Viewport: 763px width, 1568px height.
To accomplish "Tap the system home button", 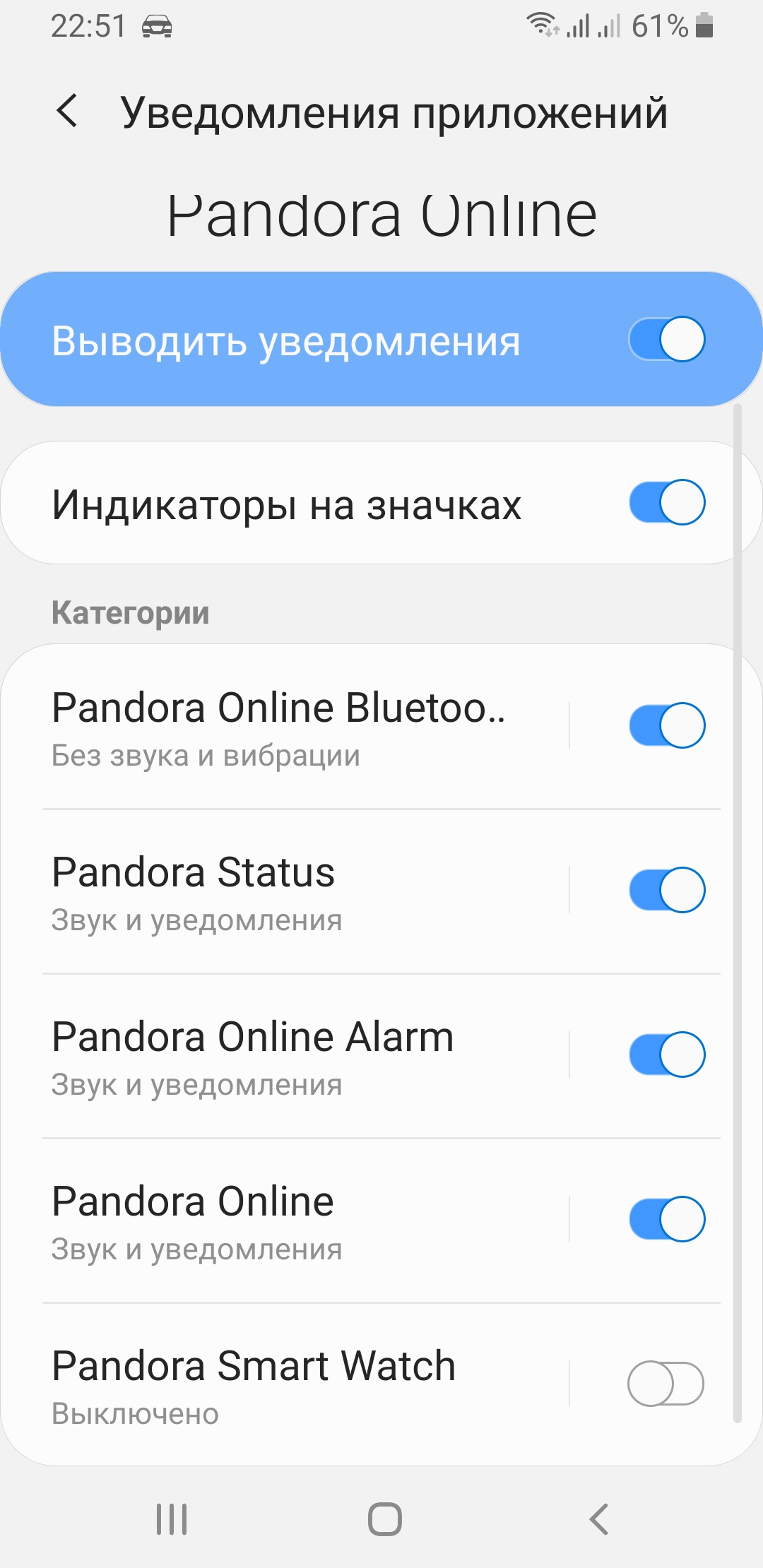I will click(384, 1519).
